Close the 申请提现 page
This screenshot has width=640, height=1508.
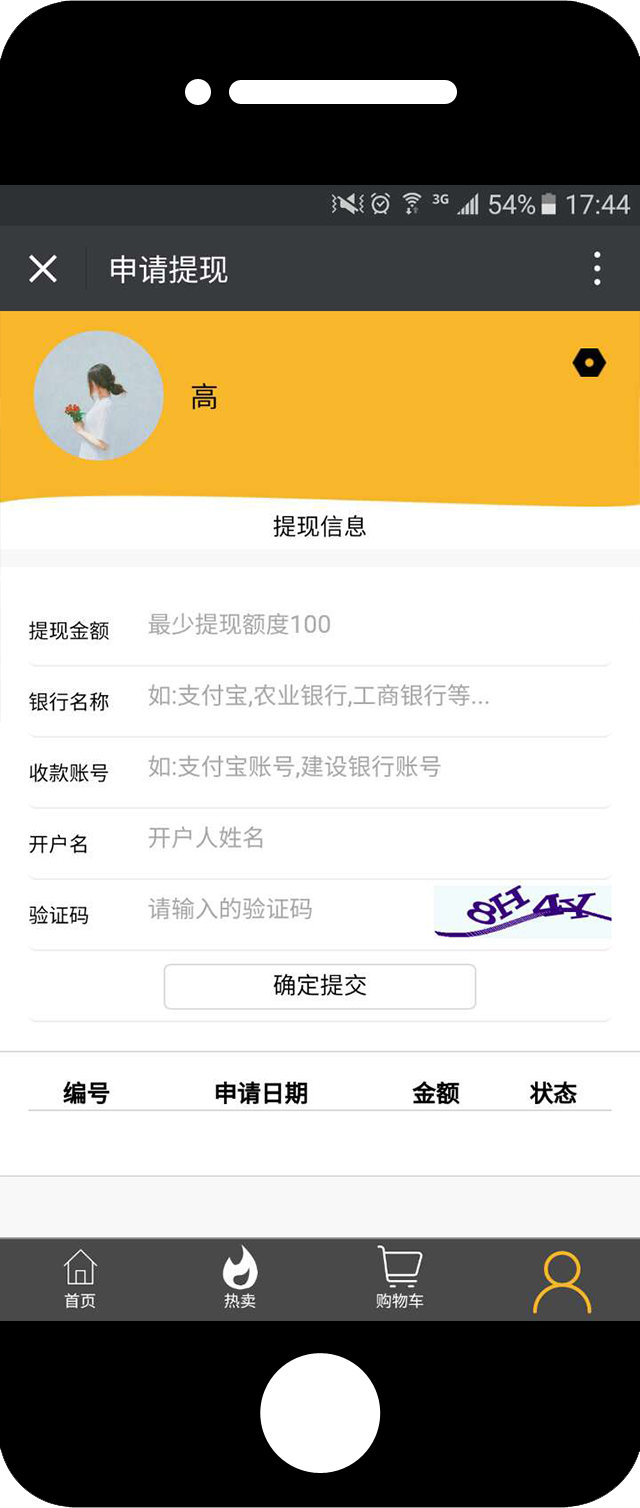[x=43, y=268]
